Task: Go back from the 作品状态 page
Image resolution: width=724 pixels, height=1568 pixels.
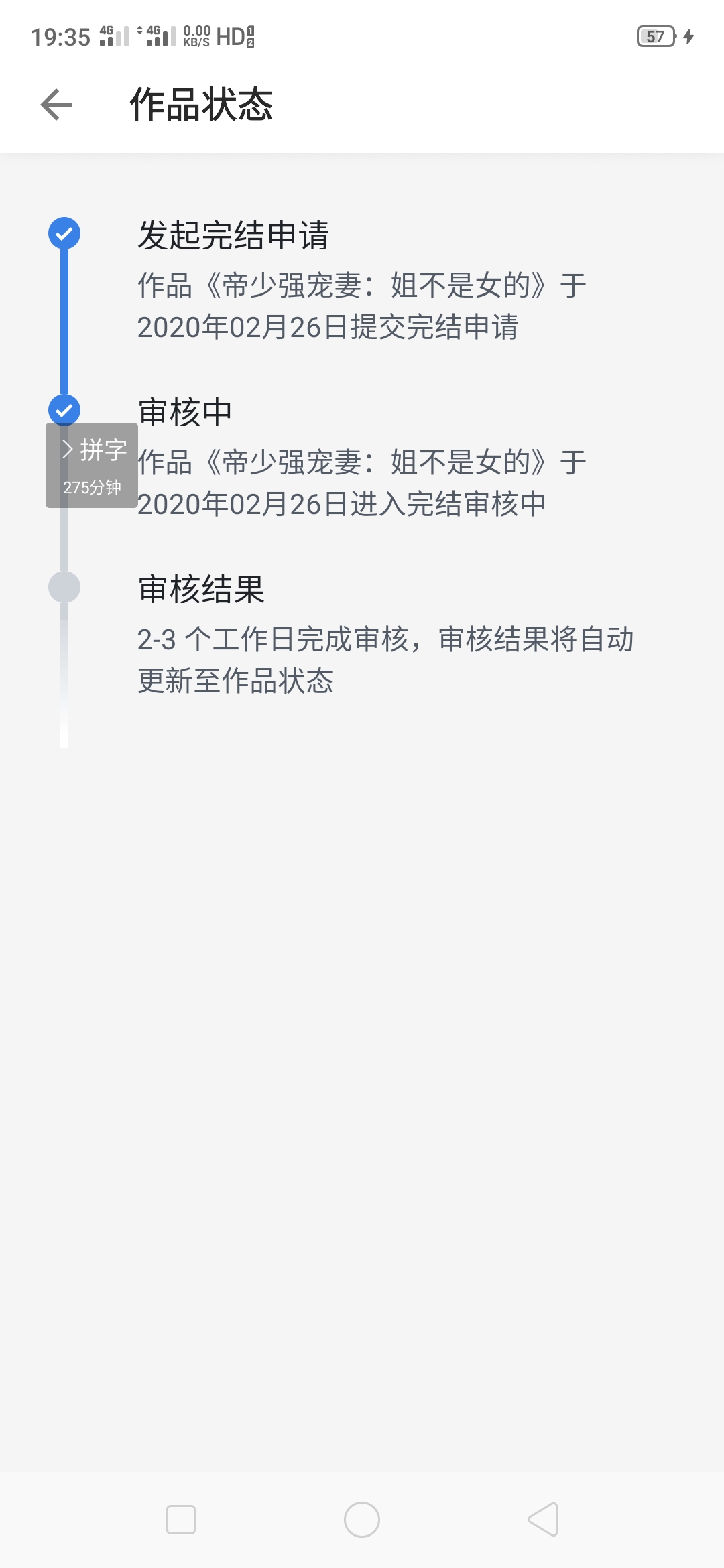Action: (x=56, y=105)
